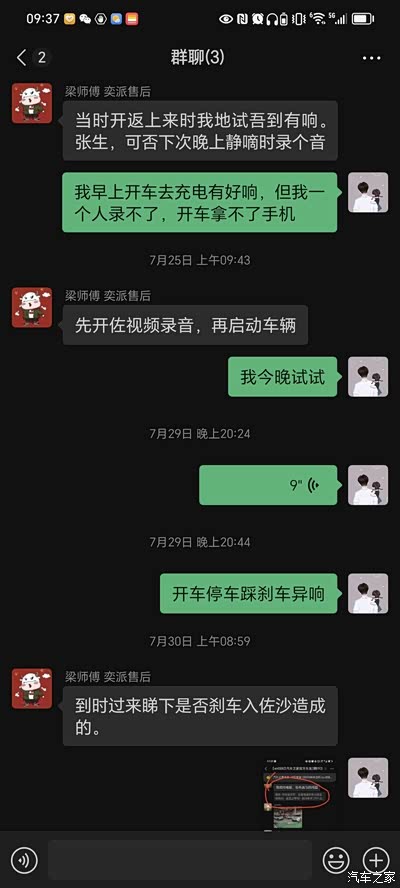Image resolution: width=400 pixels, height=888 pixels.
Task: Play the 9-second voice message
Action: tap(268, 485)
